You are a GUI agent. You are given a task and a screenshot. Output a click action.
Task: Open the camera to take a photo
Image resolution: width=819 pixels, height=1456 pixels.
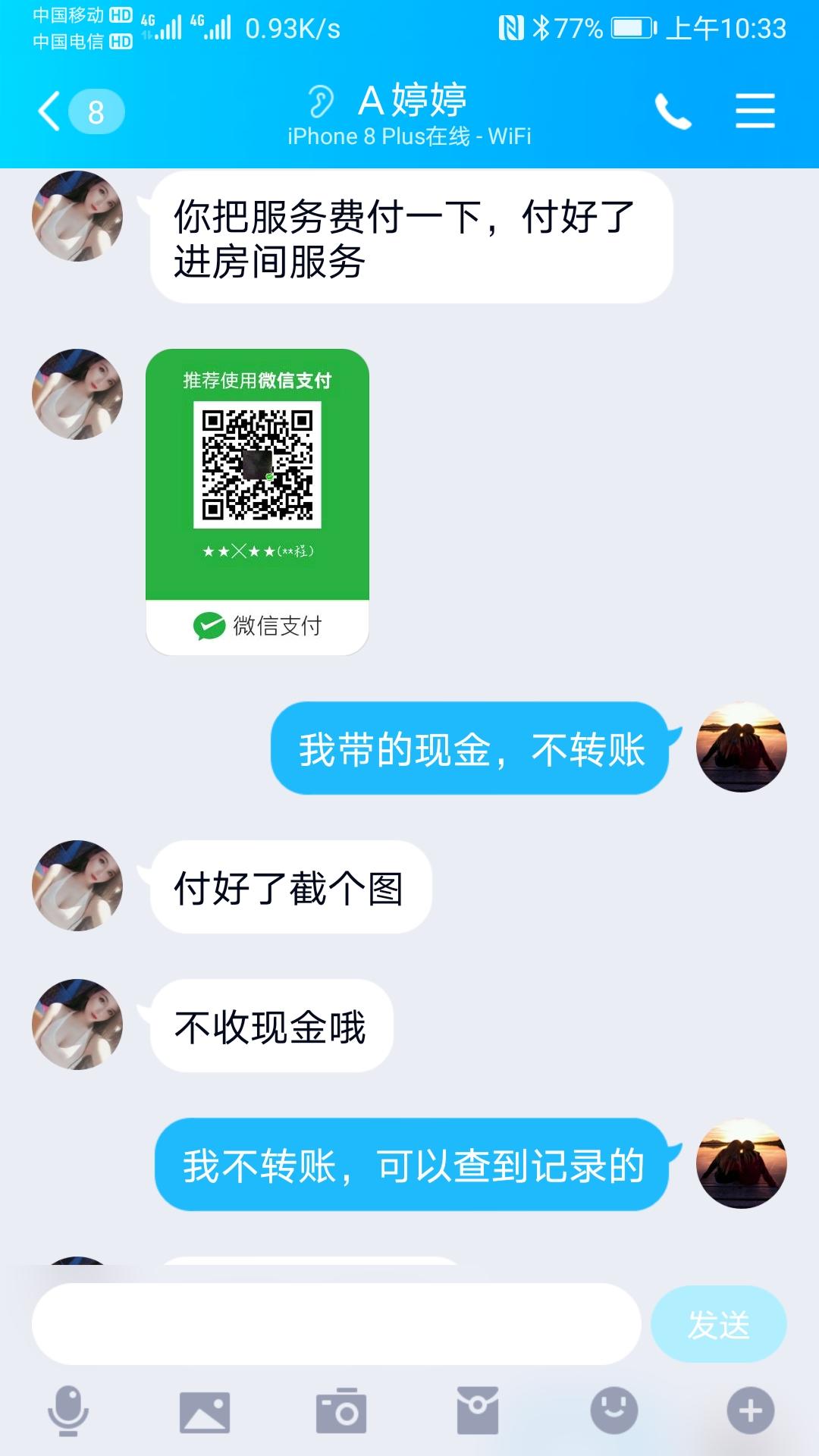tap(341, 1410)
